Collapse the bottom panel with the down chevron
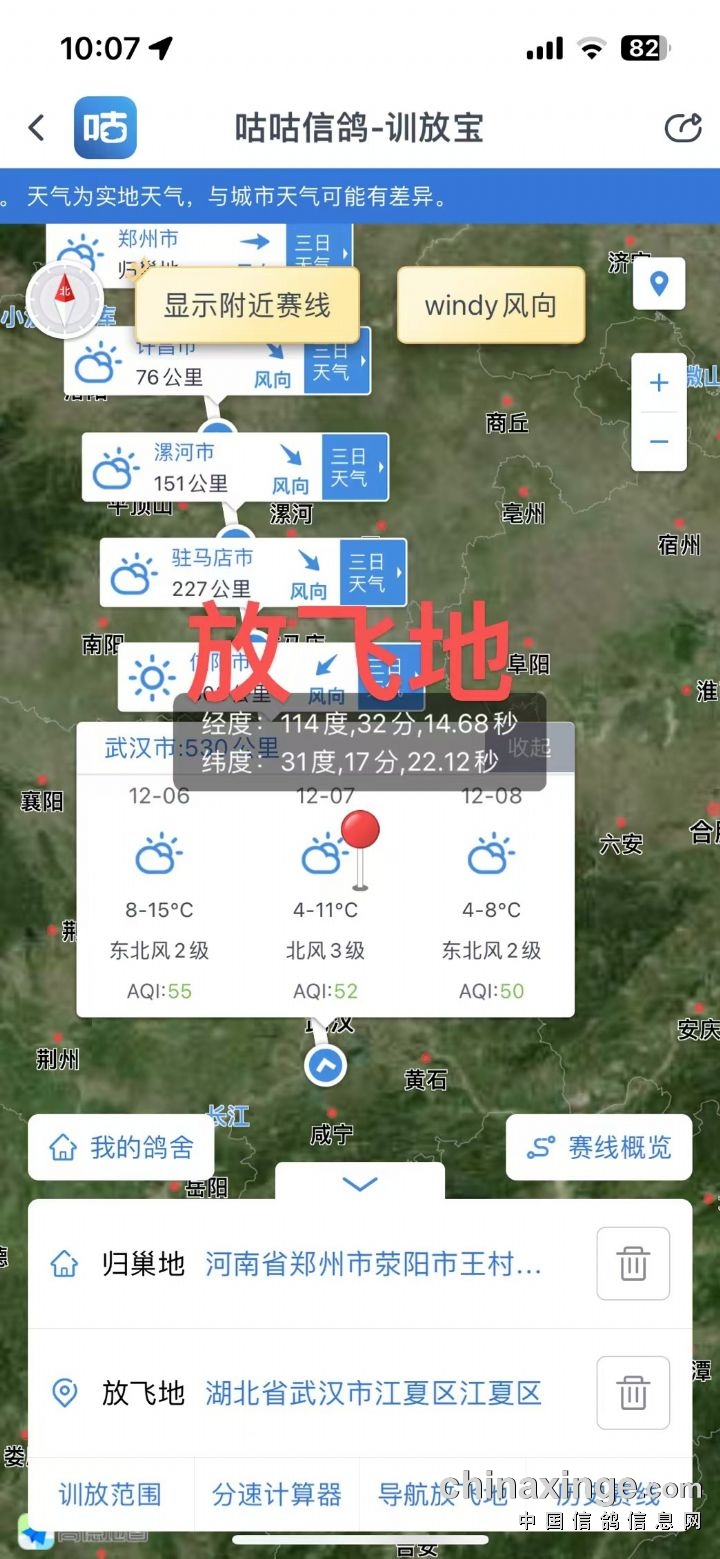The height and width of the screenshot is (1559, 720). pos(359,1184)
